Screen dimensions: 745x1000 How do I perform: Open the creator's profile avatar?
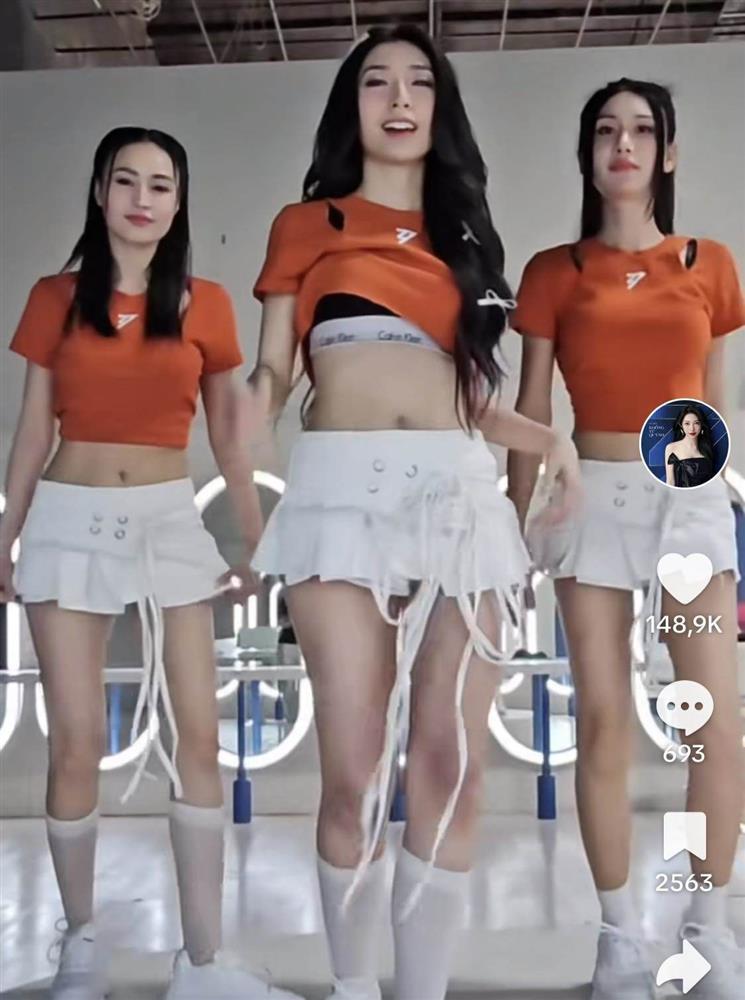[x=684, y=443]
